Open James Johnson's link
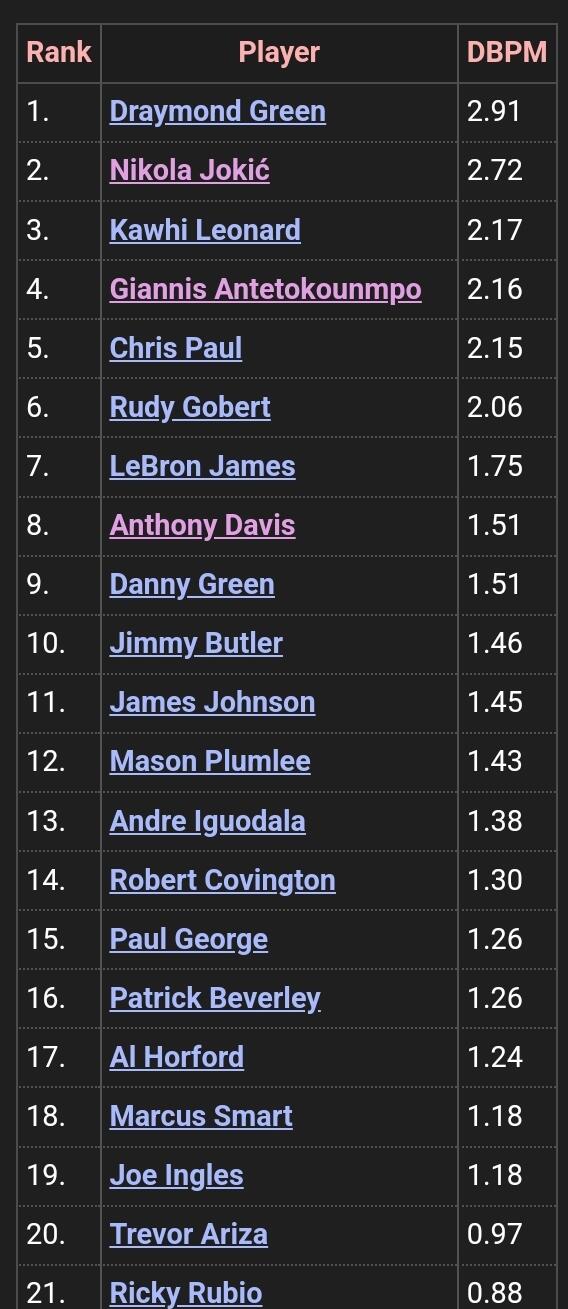 (x=212, y=702)
